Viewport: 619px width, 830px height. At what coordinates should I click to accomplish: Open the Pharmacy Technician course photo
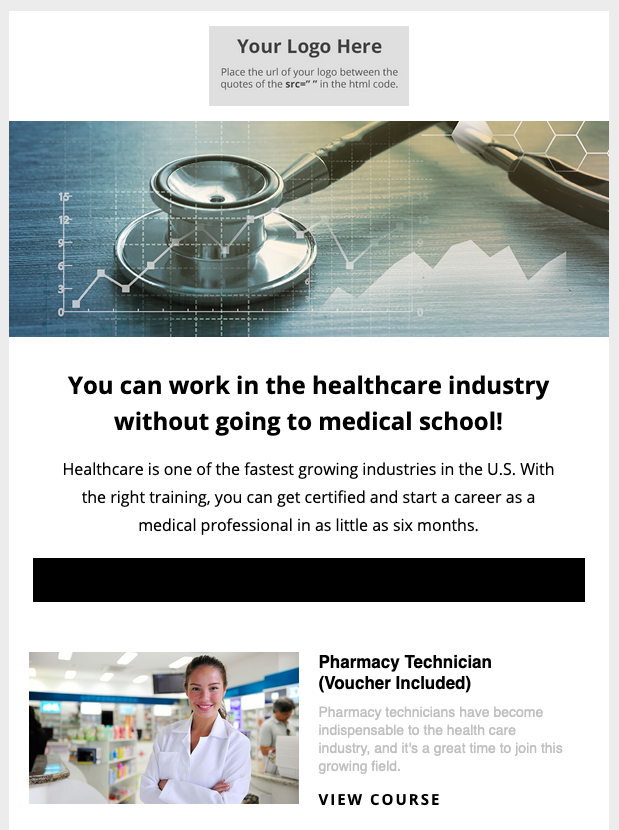(x=164, y=728)
